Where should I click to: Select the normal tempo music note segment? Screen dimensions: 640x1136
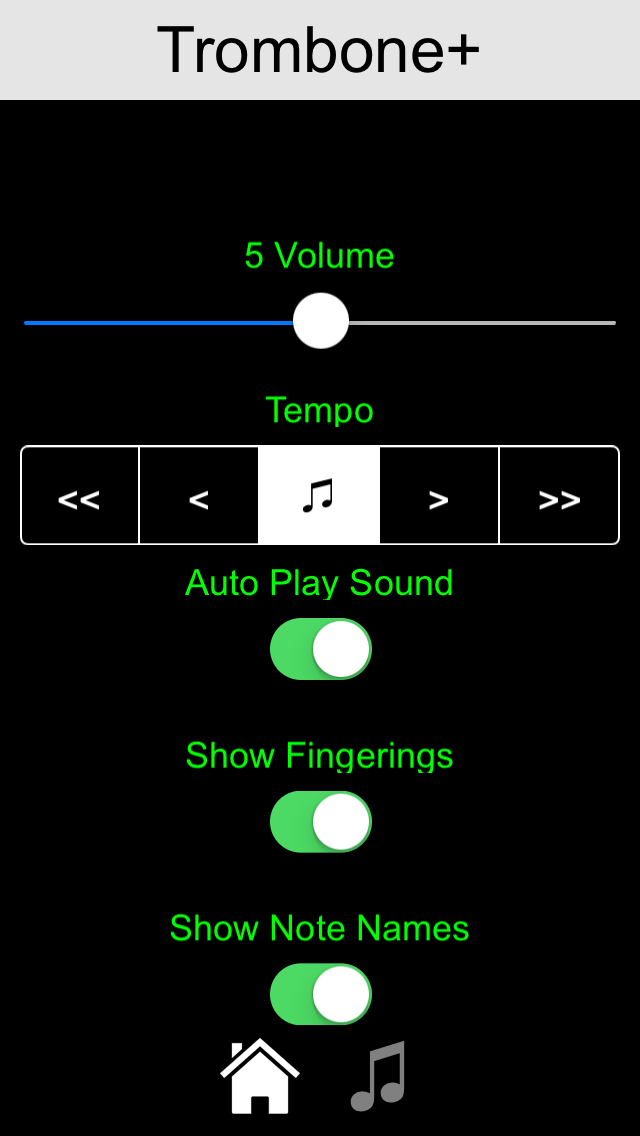click(x=319, y=495)
